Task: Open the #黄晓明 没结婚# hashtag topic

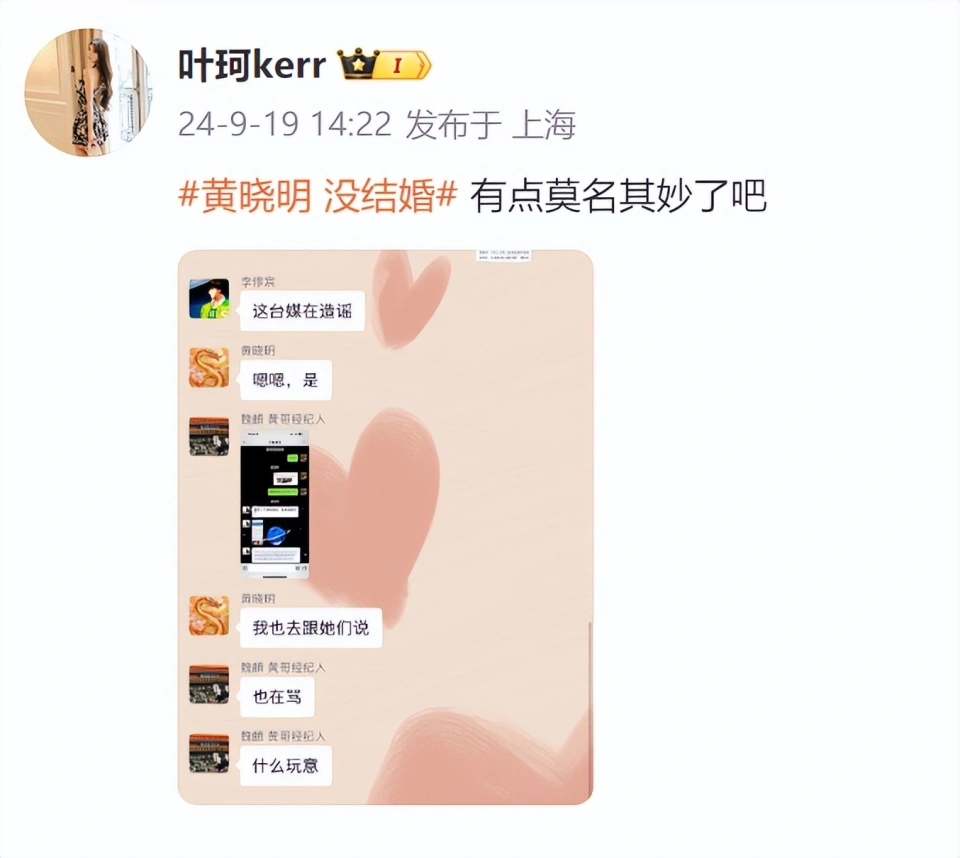Action: click(x=318, y=195)
